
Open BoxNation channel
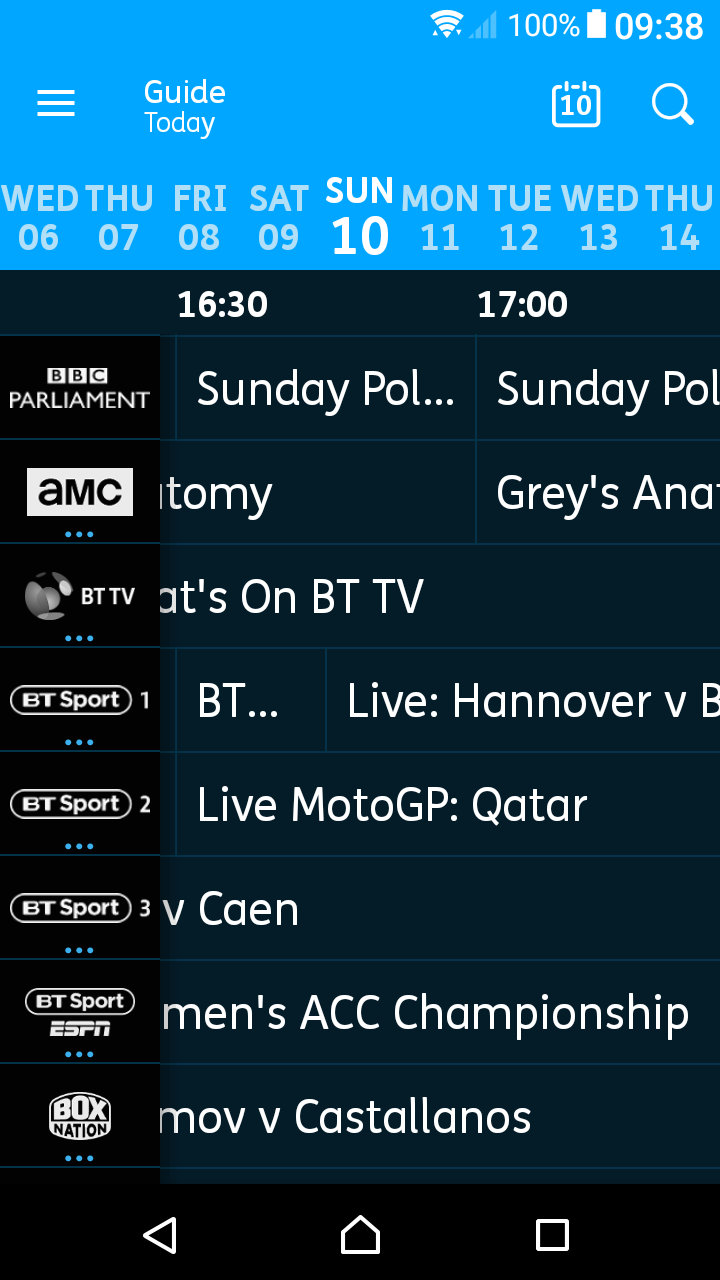click(x=80, y=1116)
